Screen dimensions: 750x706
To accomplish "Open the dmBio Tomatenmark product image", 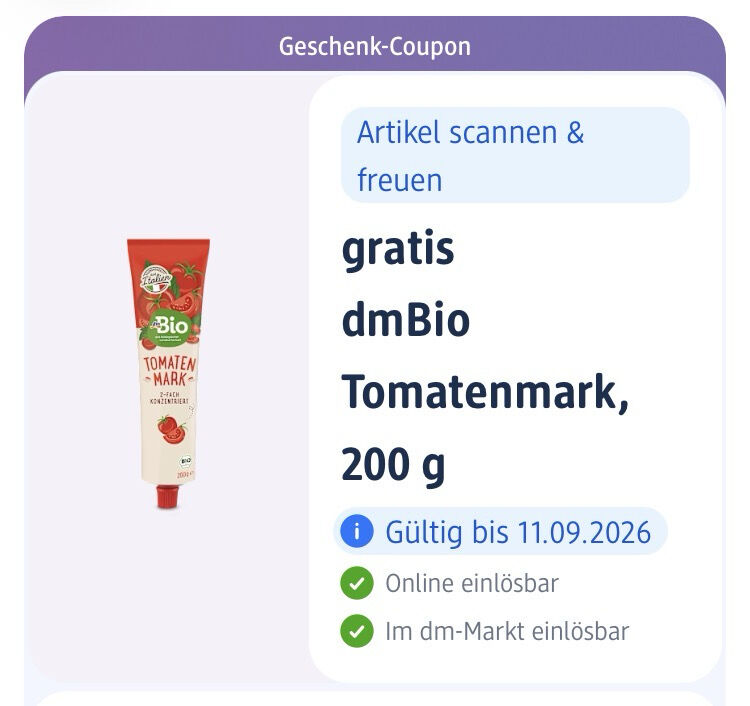I will [168, 373].
